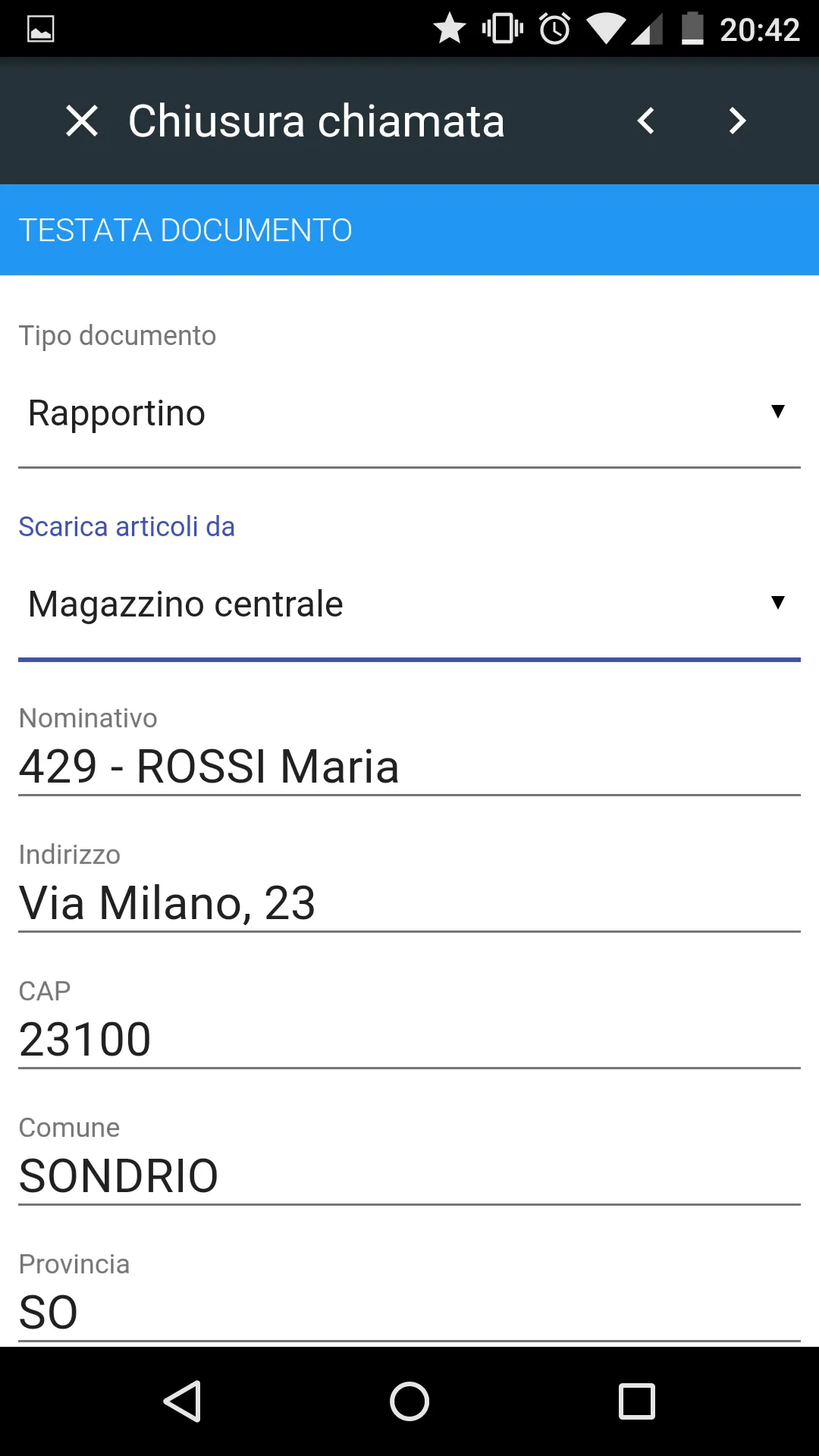Select the TESTATA DOCUMENTO section header
819x1456 pixels.
point(184,229)
